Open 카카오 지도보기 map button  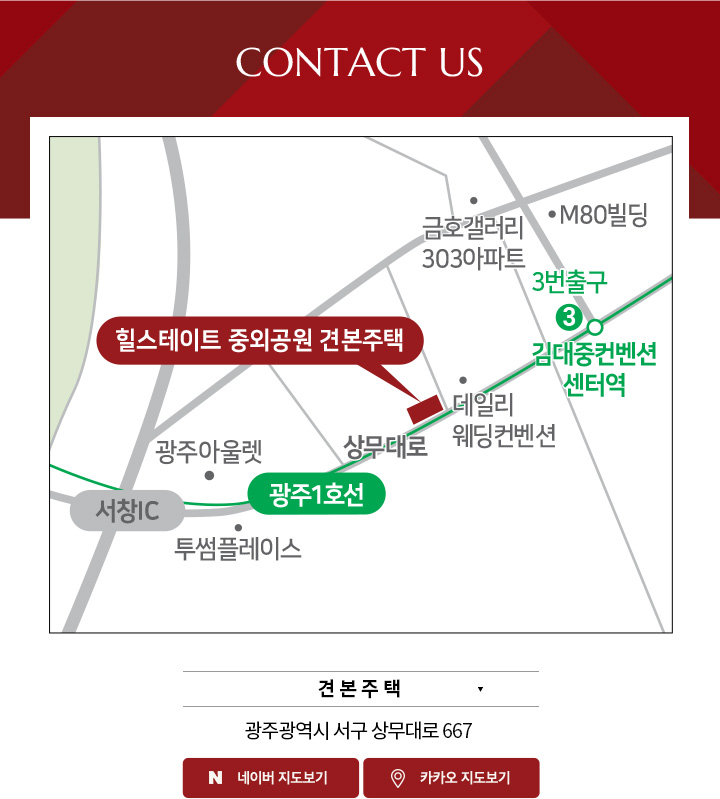point(450,777)
